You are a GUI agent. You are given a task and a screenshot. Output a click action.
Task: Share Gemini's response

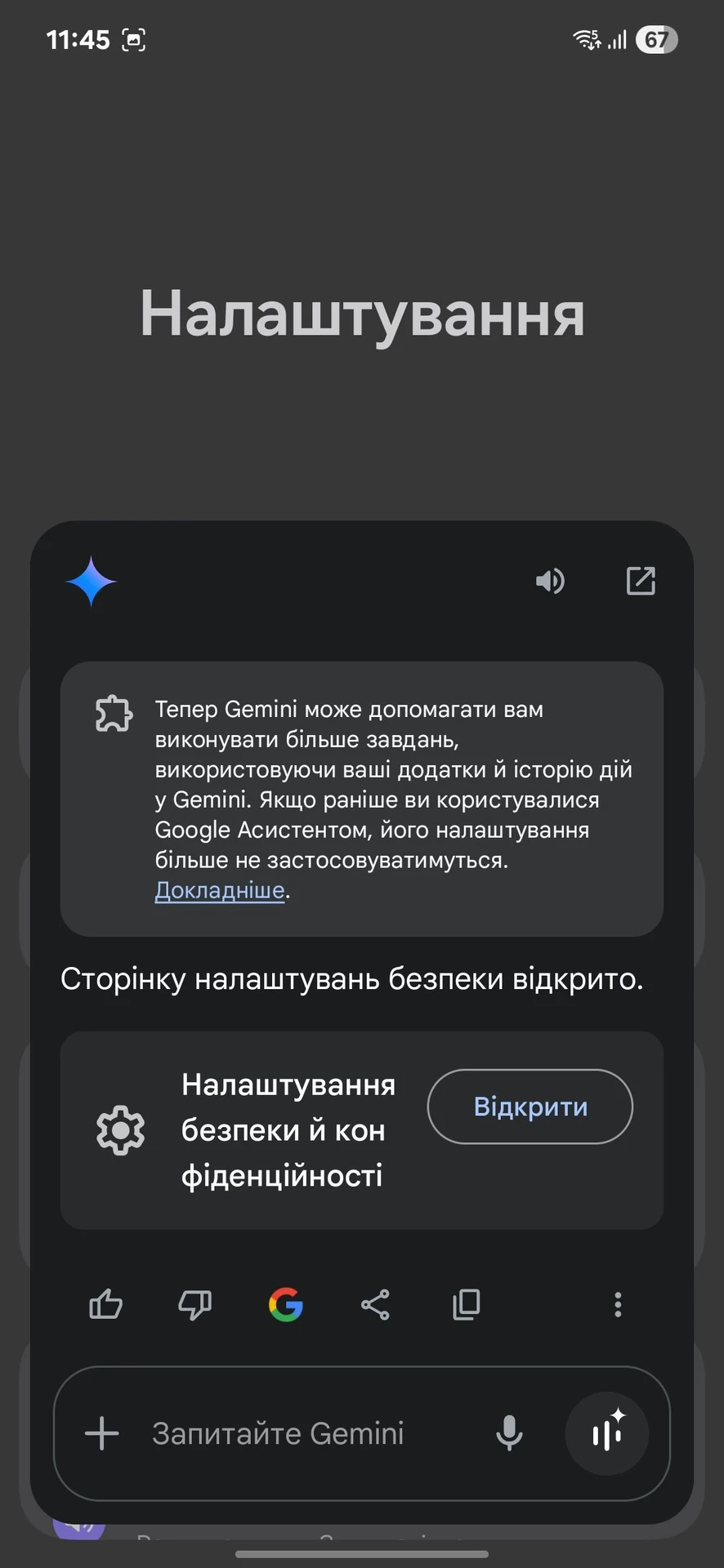375,1305
